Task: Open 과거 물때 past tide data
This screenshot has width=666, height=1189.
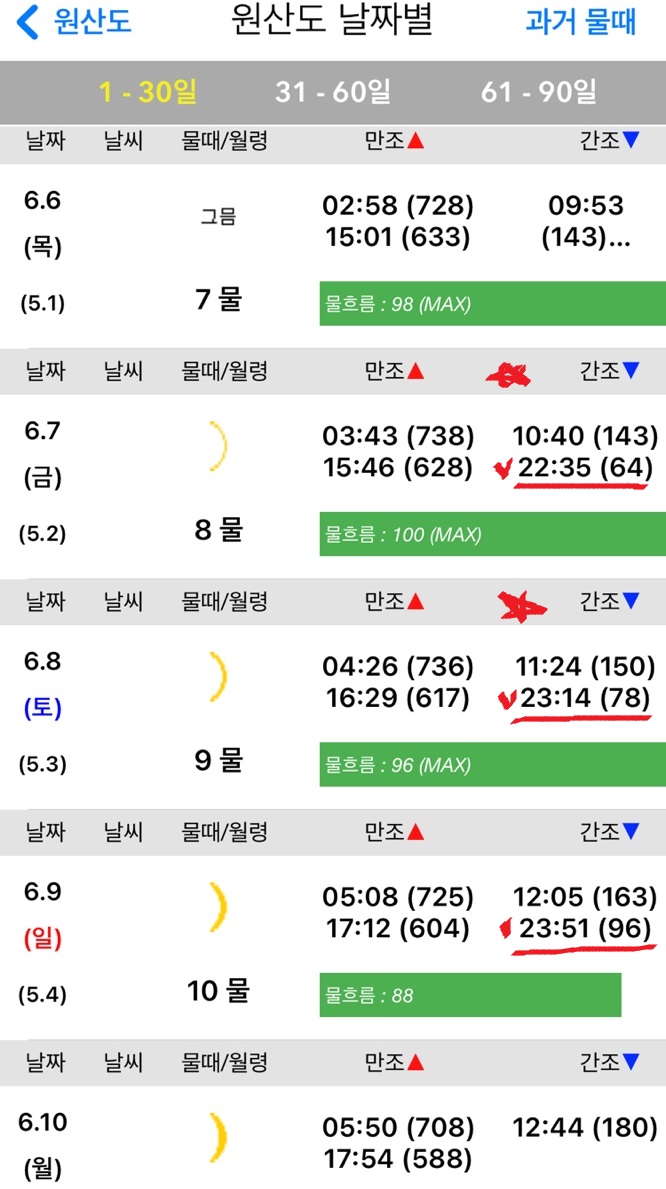Action: pos(581,23)
